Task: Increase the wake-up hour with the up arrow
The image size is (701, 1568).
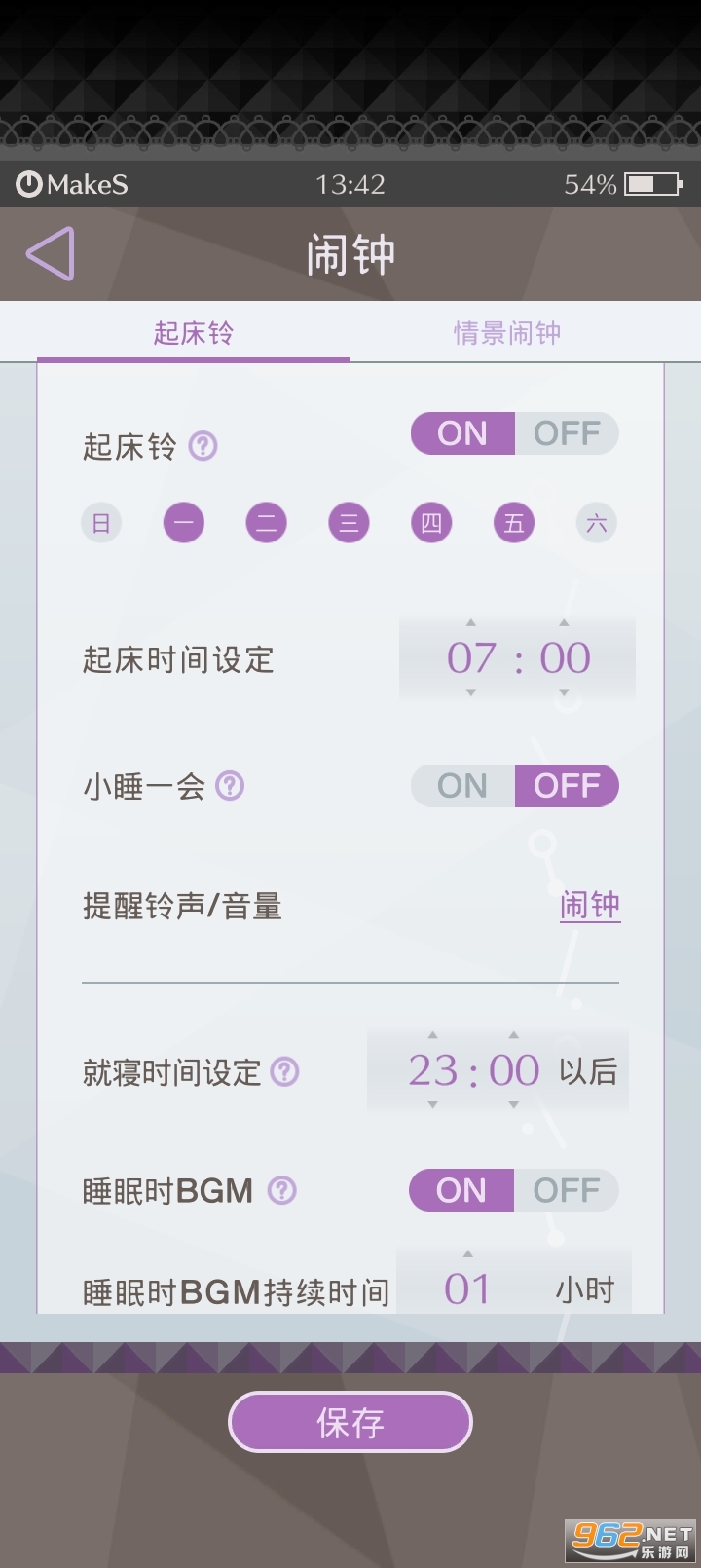Action: point(471,621)
